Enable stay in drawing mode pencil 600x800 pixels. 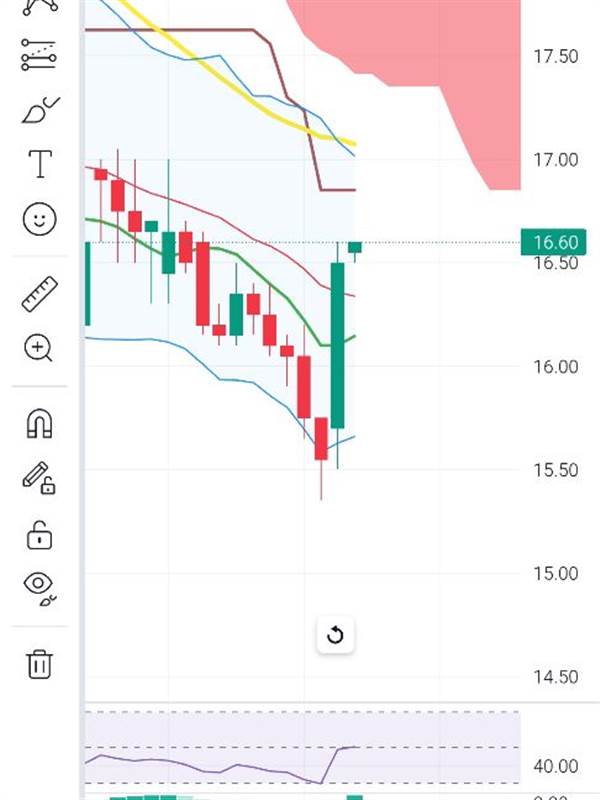tap(39, 478)
